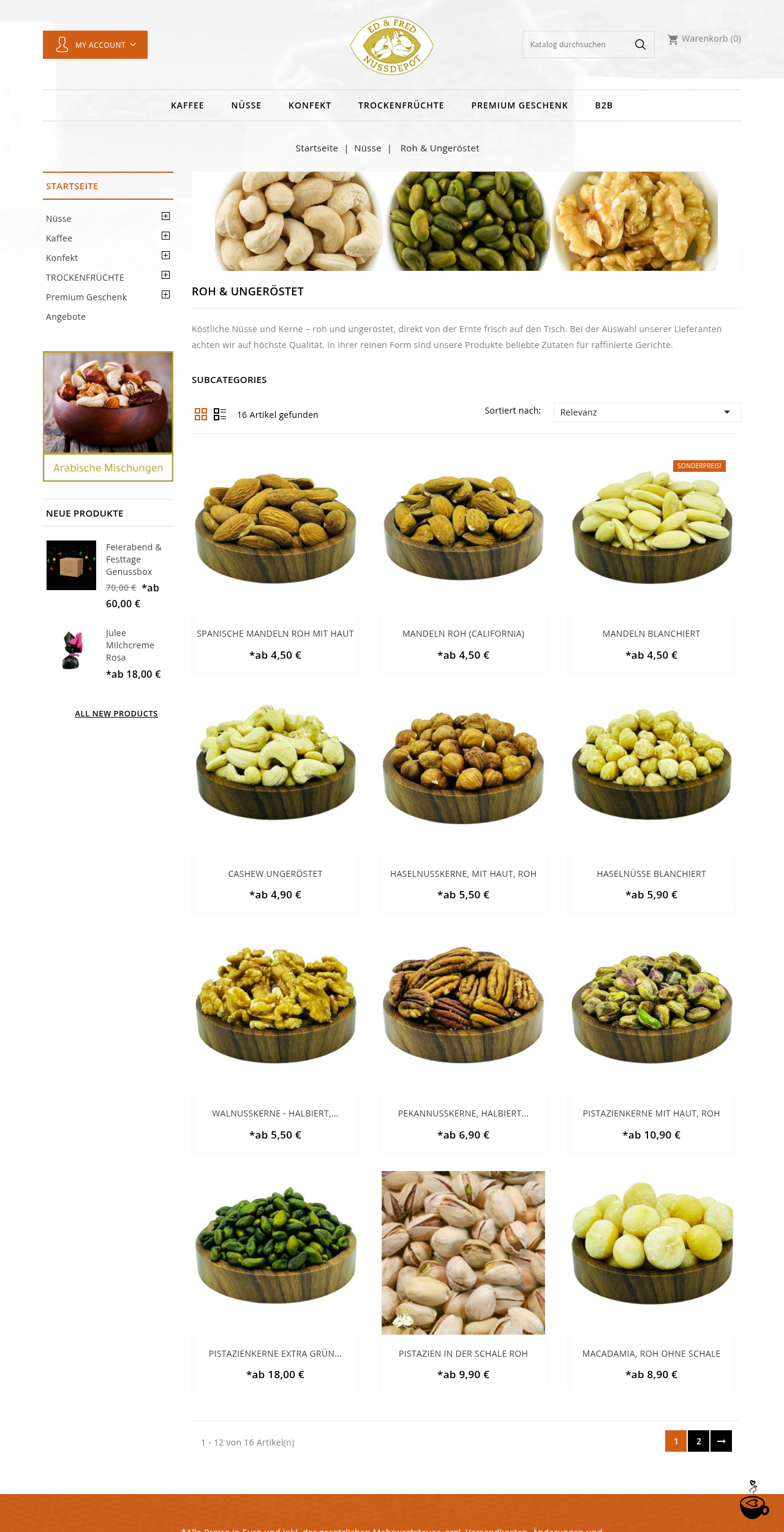Open the Angebote sidebar link
784x1532 pixels.
coord(66,317)
